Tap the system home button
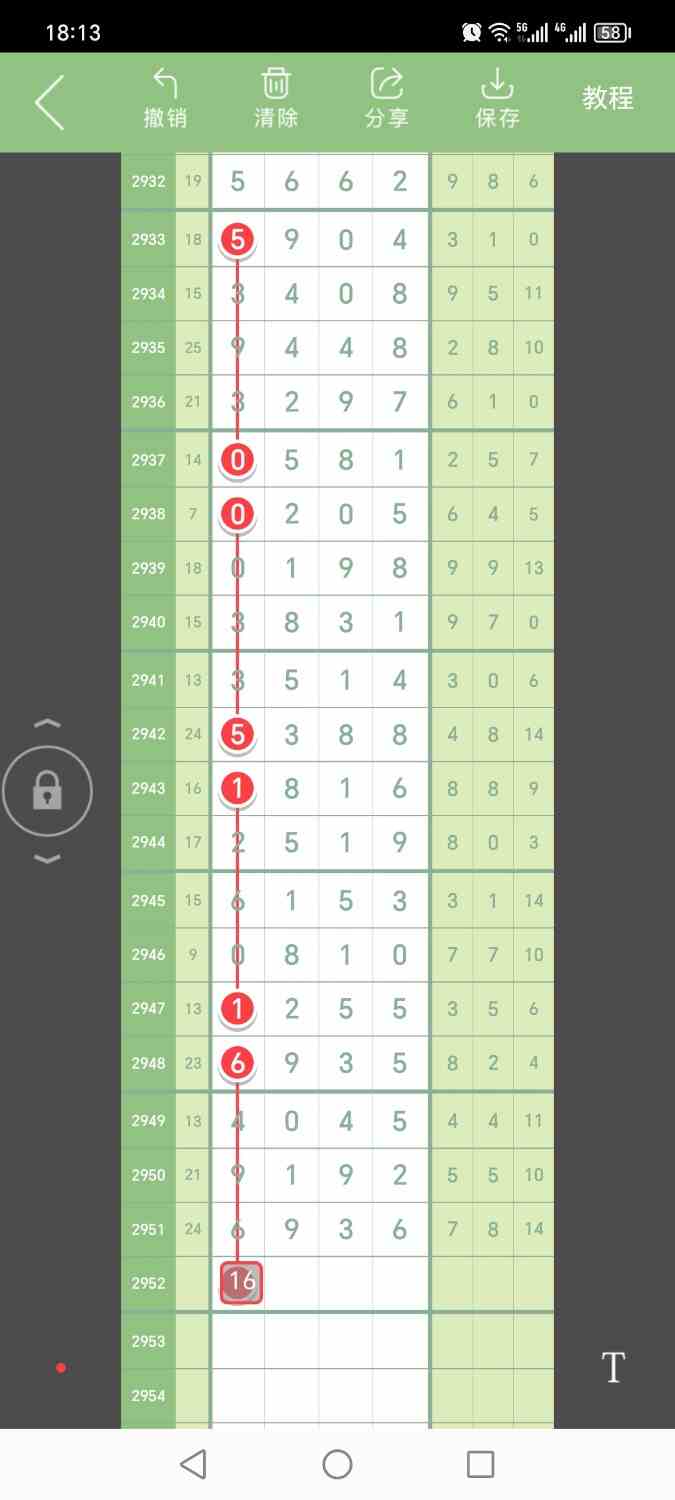Image resolution: width=675 pixels, height=1500 pixels. pos(338,1465)
